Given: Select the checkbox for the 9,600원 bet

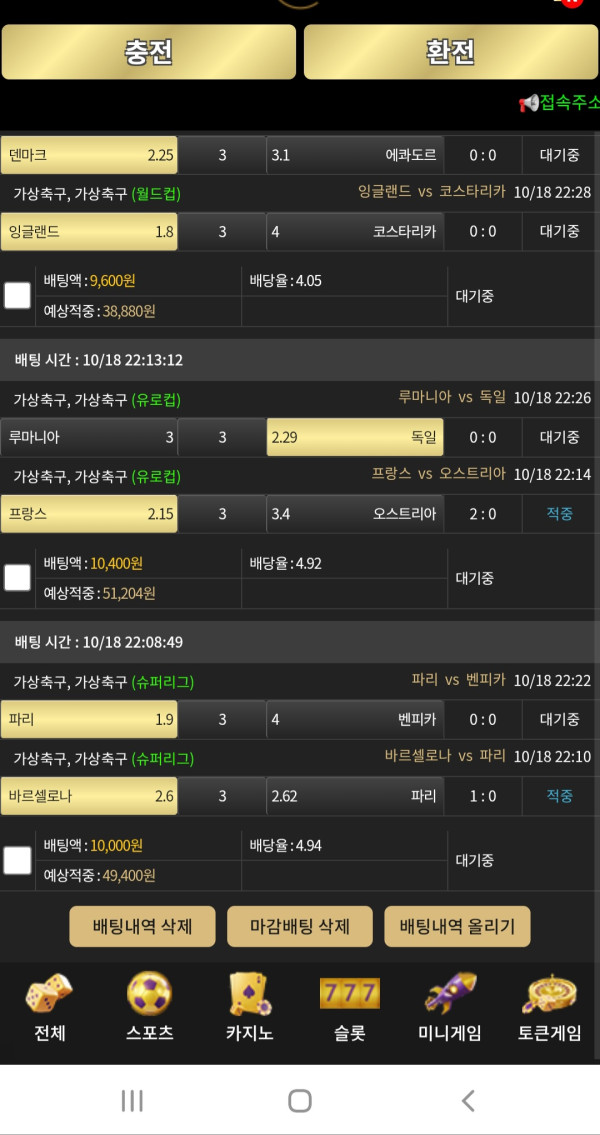Looking at the screenshot, I should (x=17, y=296).
